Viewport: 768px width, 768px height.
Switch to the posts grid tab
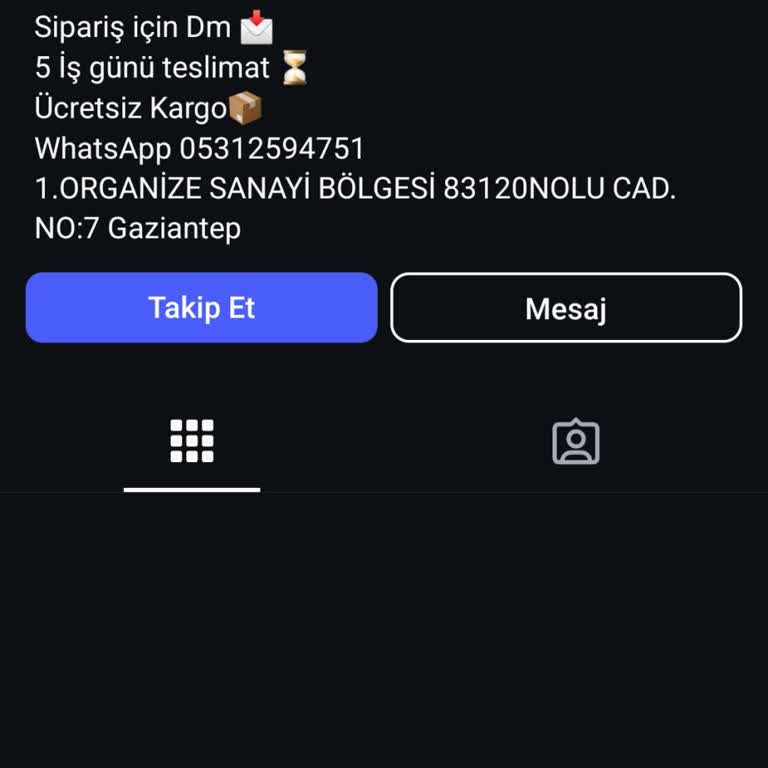click(x=192, y=441)
